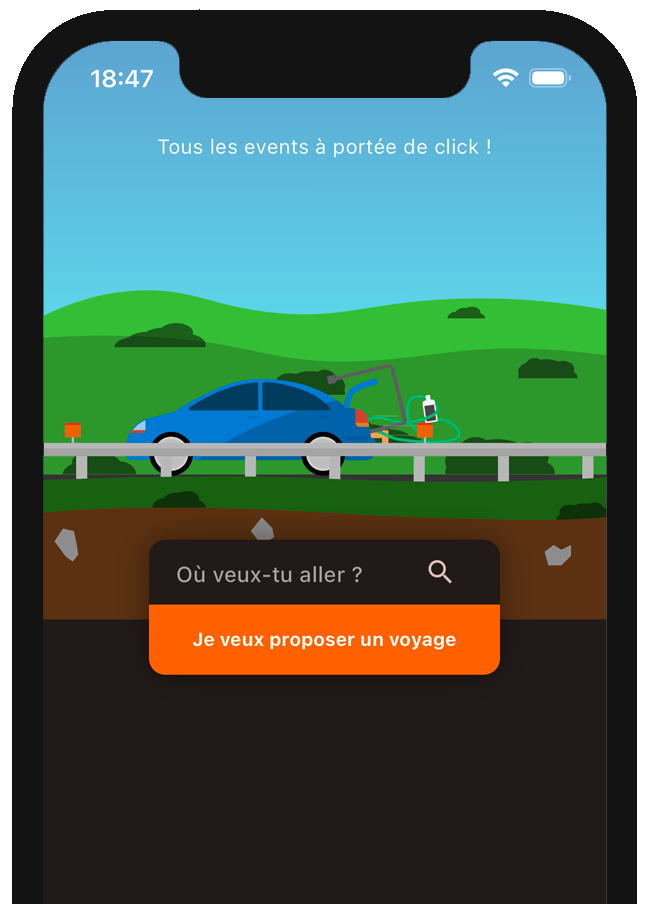Select 'Je veux proposer un voyage' button
The image size is (650, 904).
click(x=324, y=640)
